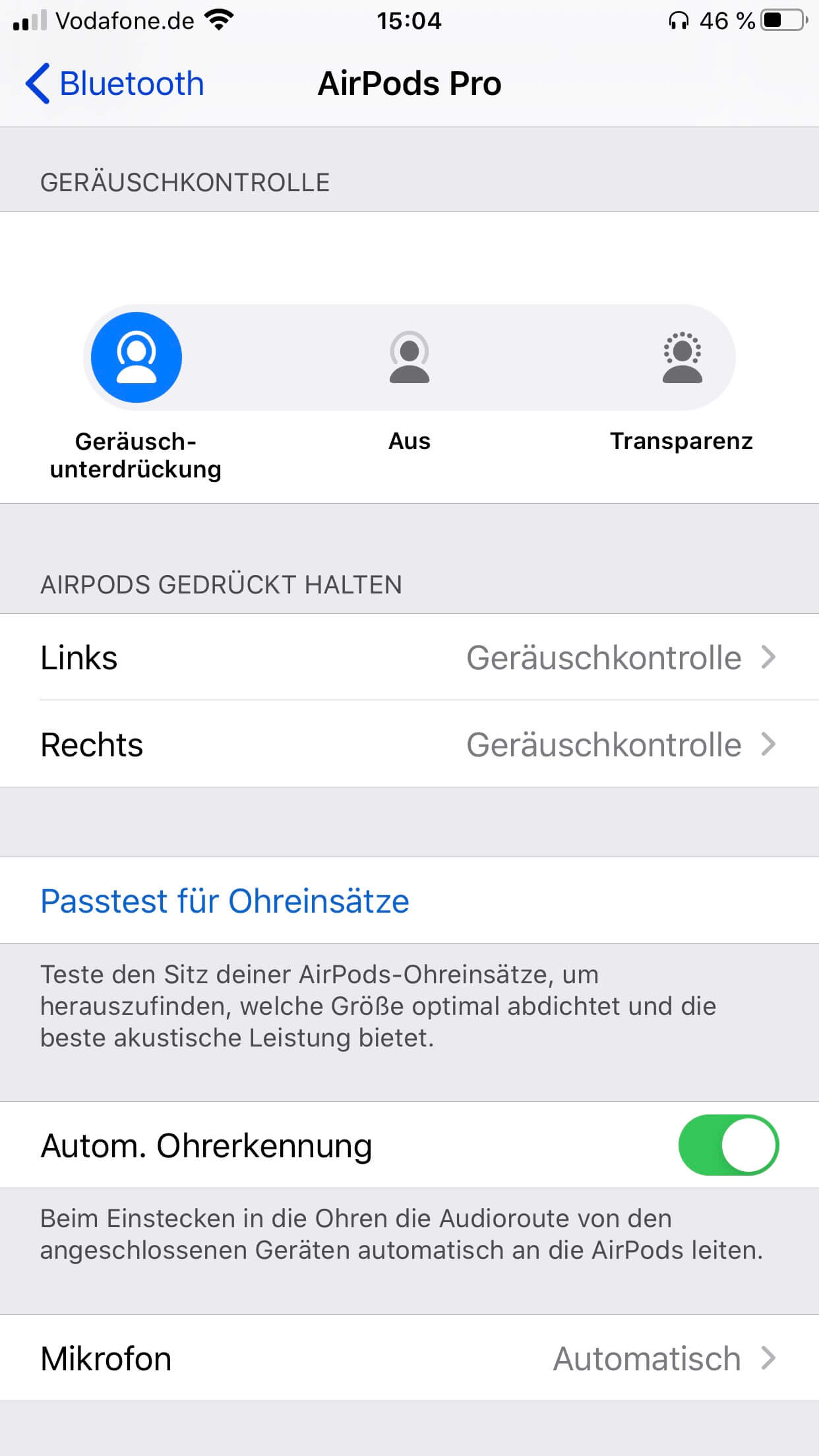Image resolution: width=819 pixels, height=1456 pixels.
Task: Select Geräuschunterdrückung noise control mode
Action: [136, 357]
